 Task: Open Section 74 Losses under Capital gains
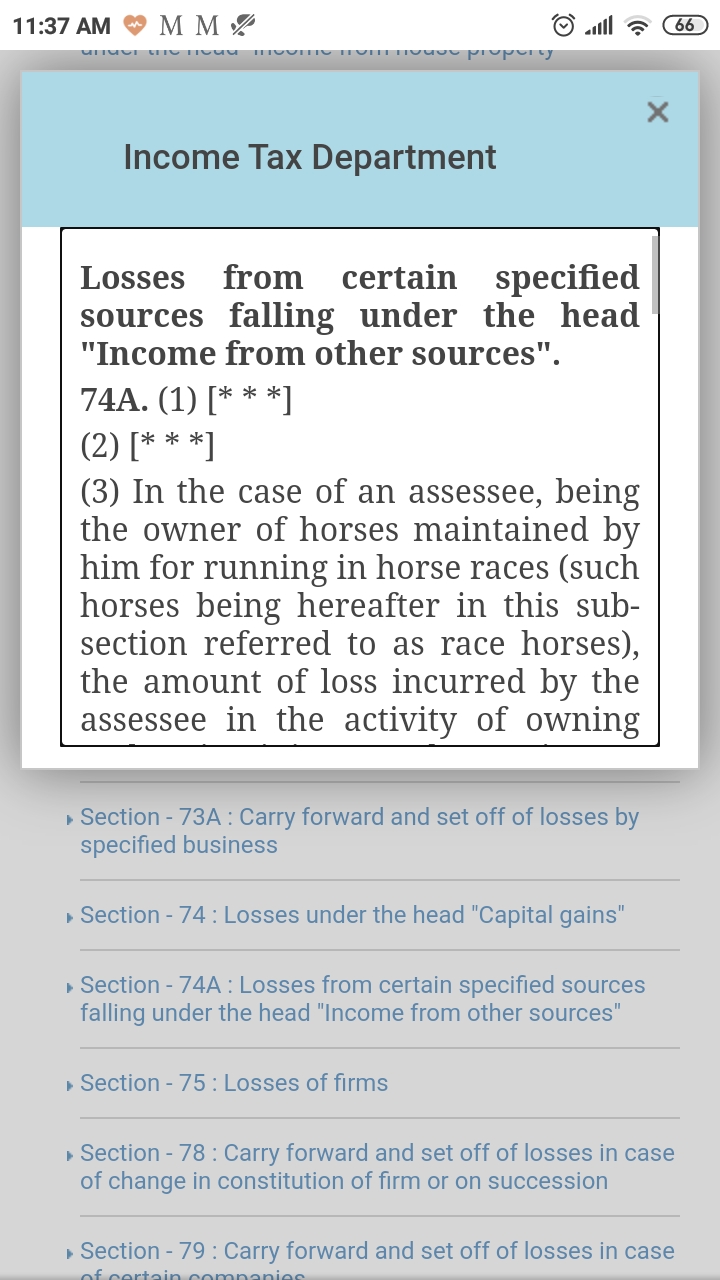pyautogui.click(x=352, y=915)
